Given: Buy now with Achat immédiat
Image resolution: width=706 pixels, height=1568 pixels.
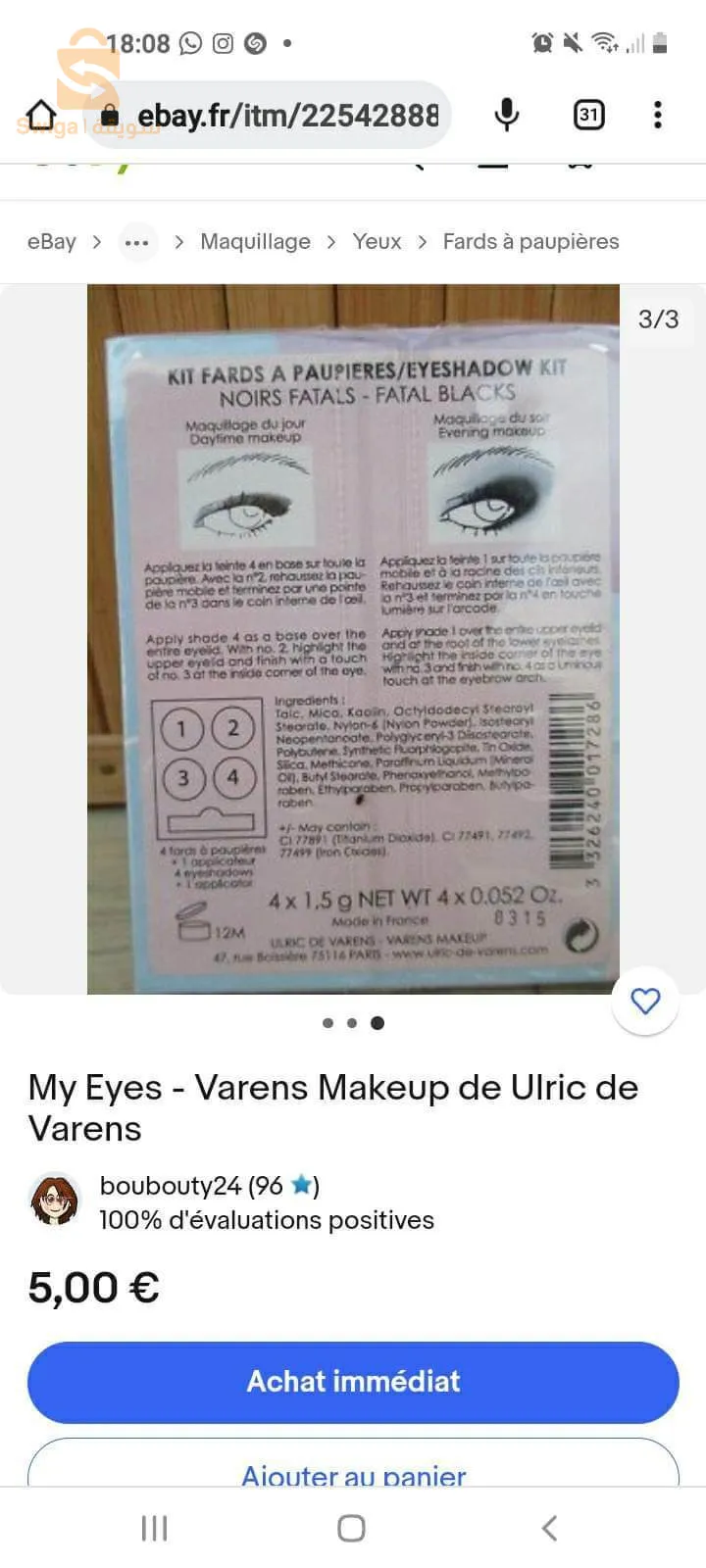Looking at the screenshot, I should (x=353, y=1382).
